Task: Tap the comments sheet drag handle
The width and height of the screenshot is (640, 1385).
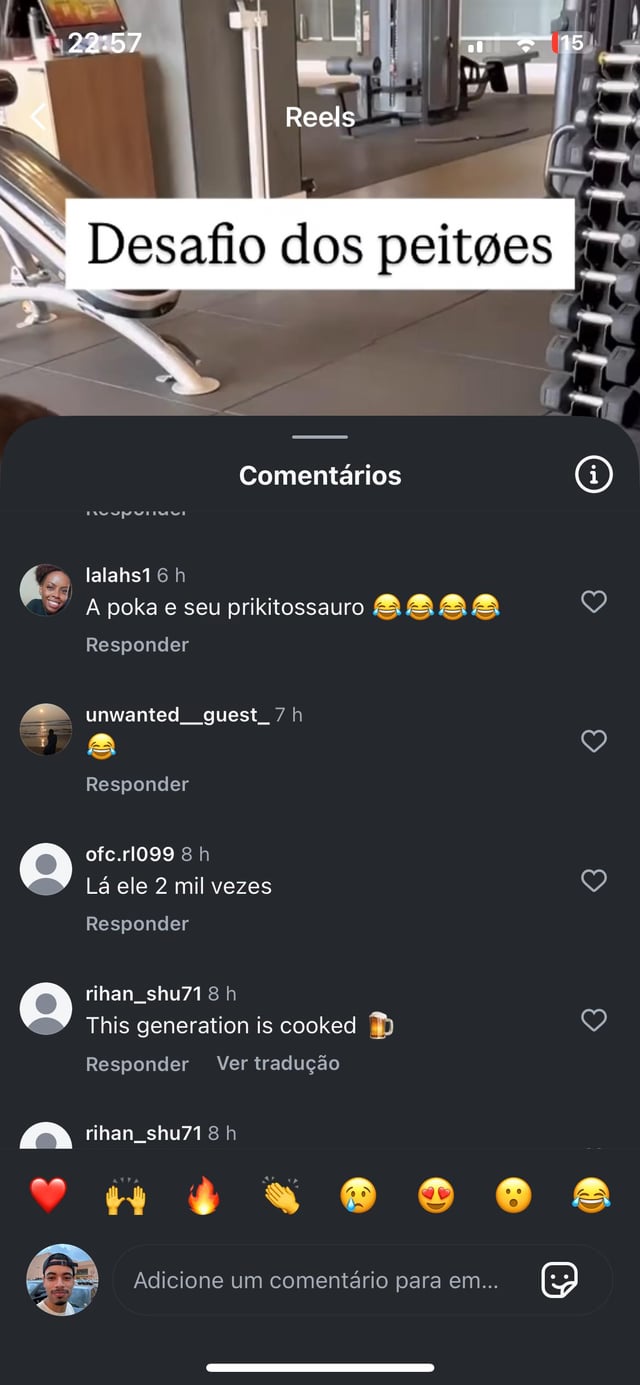Action: 320,437
